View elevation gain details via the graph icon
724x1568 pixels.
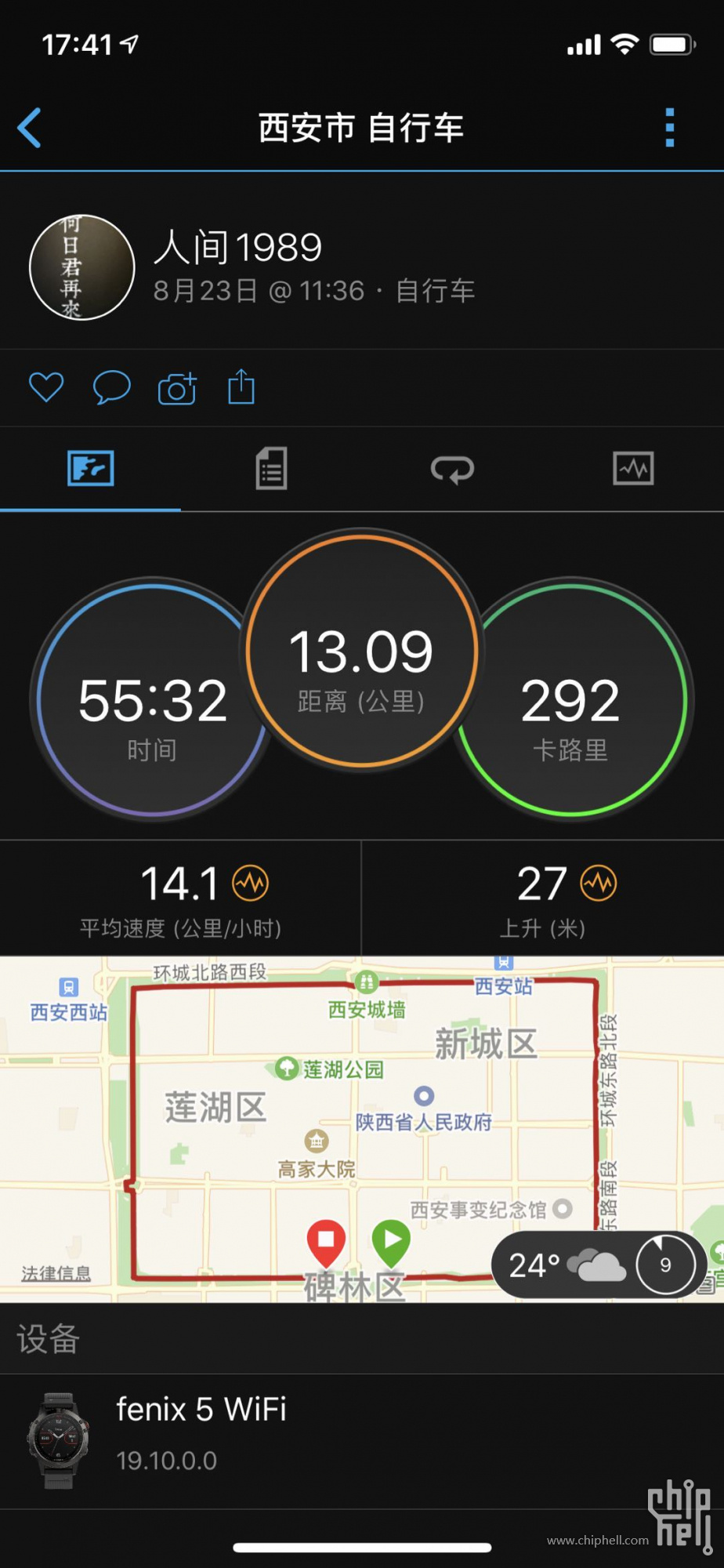click(598, 881)
